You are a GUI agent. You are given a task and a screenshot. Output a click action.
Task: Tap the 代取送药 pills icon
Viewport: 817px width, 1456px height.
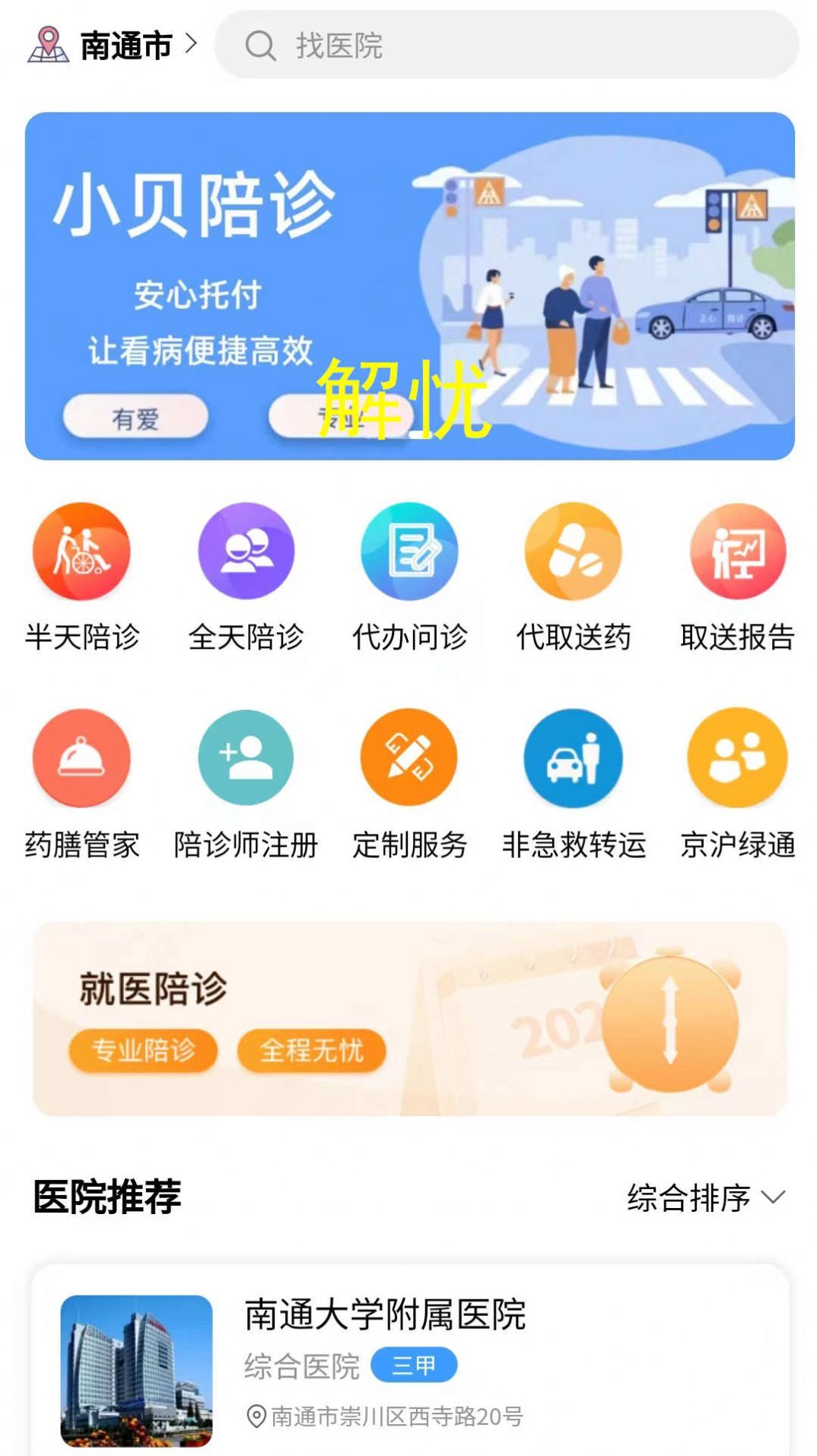point(572,552)
